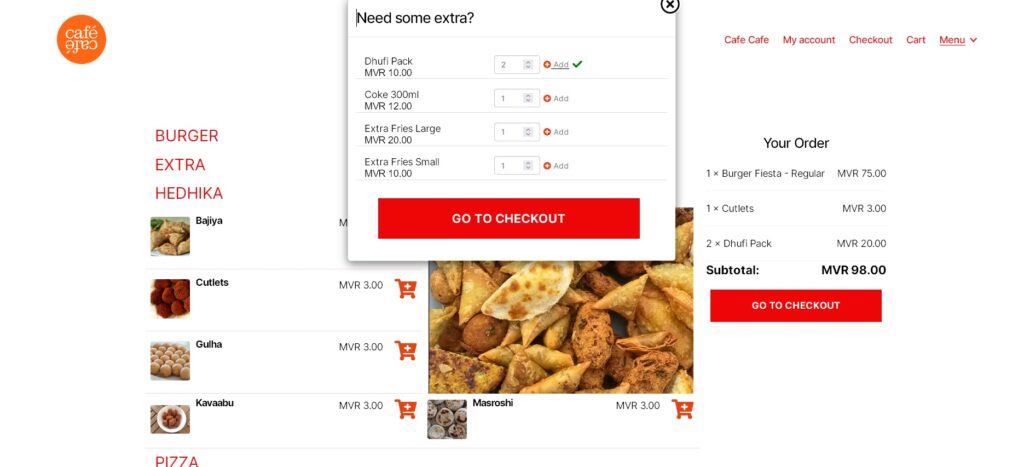Viewport: 1024px width, 467px height.
Task: Add Dhufi Pack extra
Action: 556,65
